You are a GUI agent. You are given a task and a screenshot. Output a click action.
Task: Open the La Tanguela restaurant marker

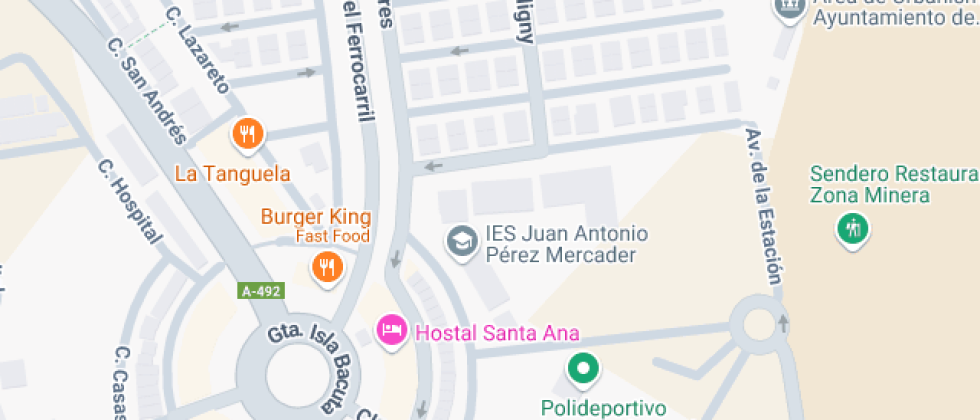click(x=247, y=133)
